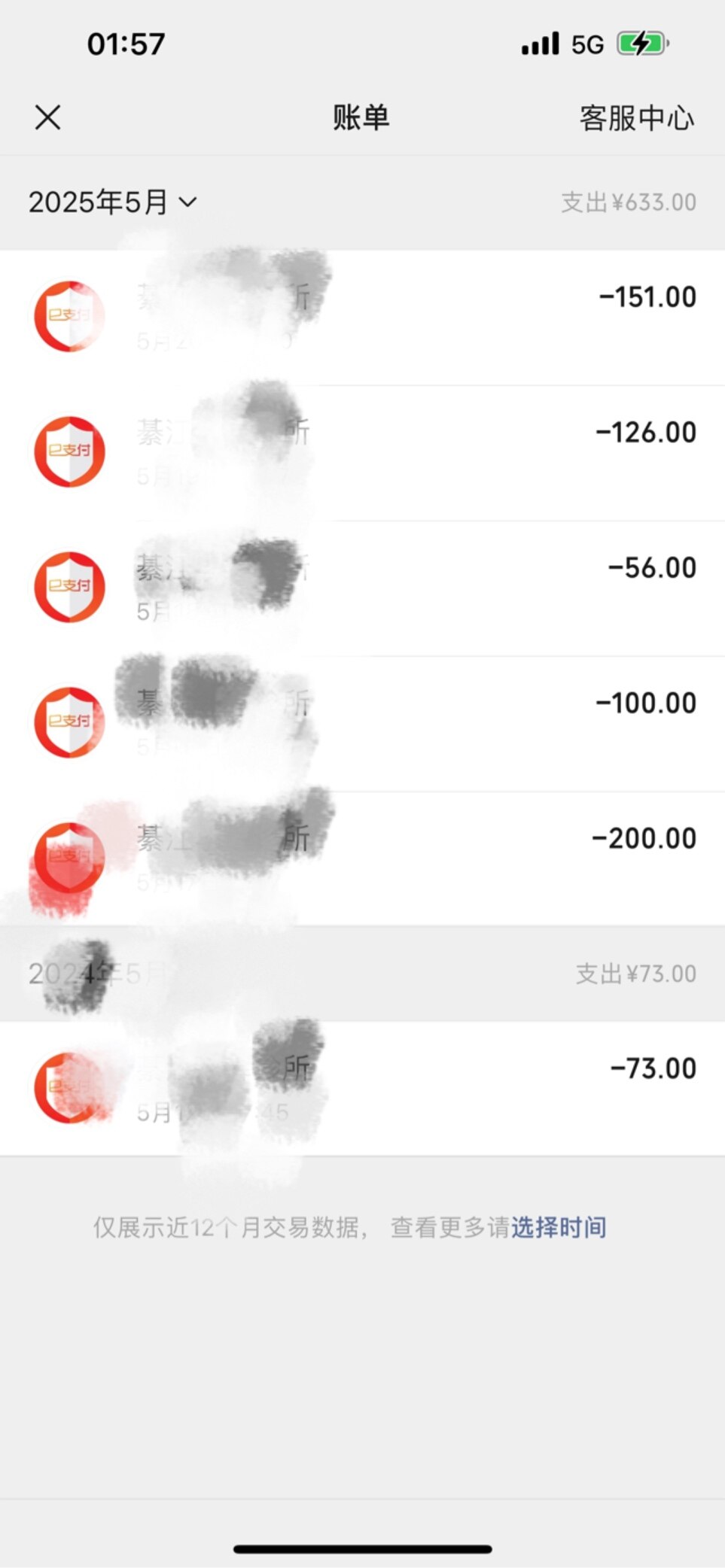Image resolution: width=725 pixels, height=1568 pixels.
Task: Open 客服中心 customer service center
Action: (636, 118)
